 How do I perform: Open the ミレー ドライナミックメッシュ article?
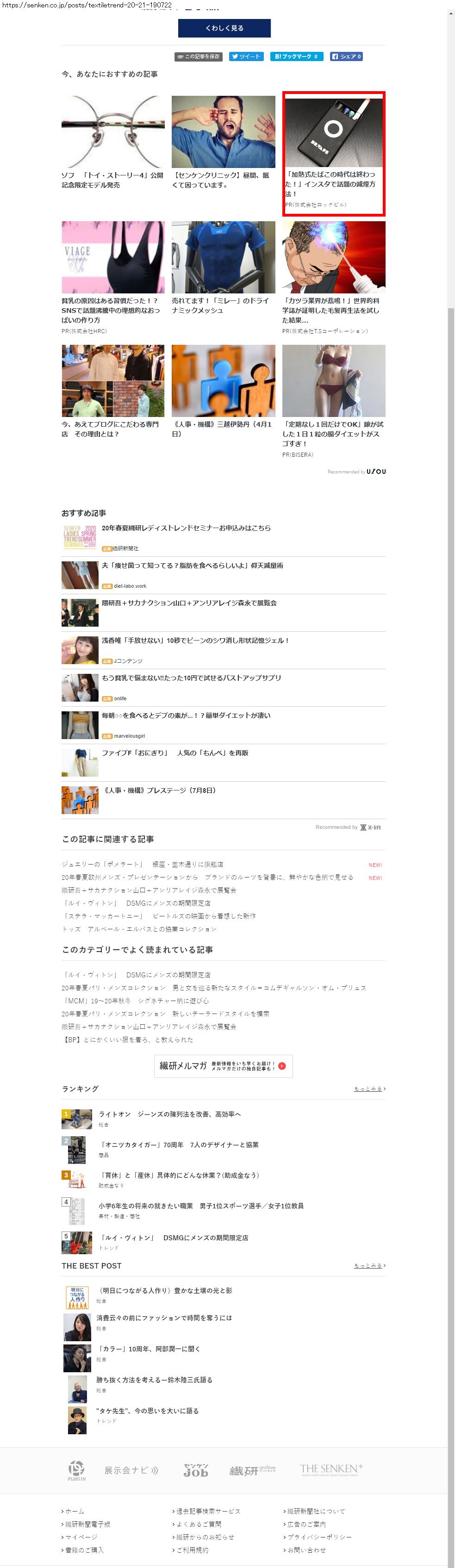point(223,268)
